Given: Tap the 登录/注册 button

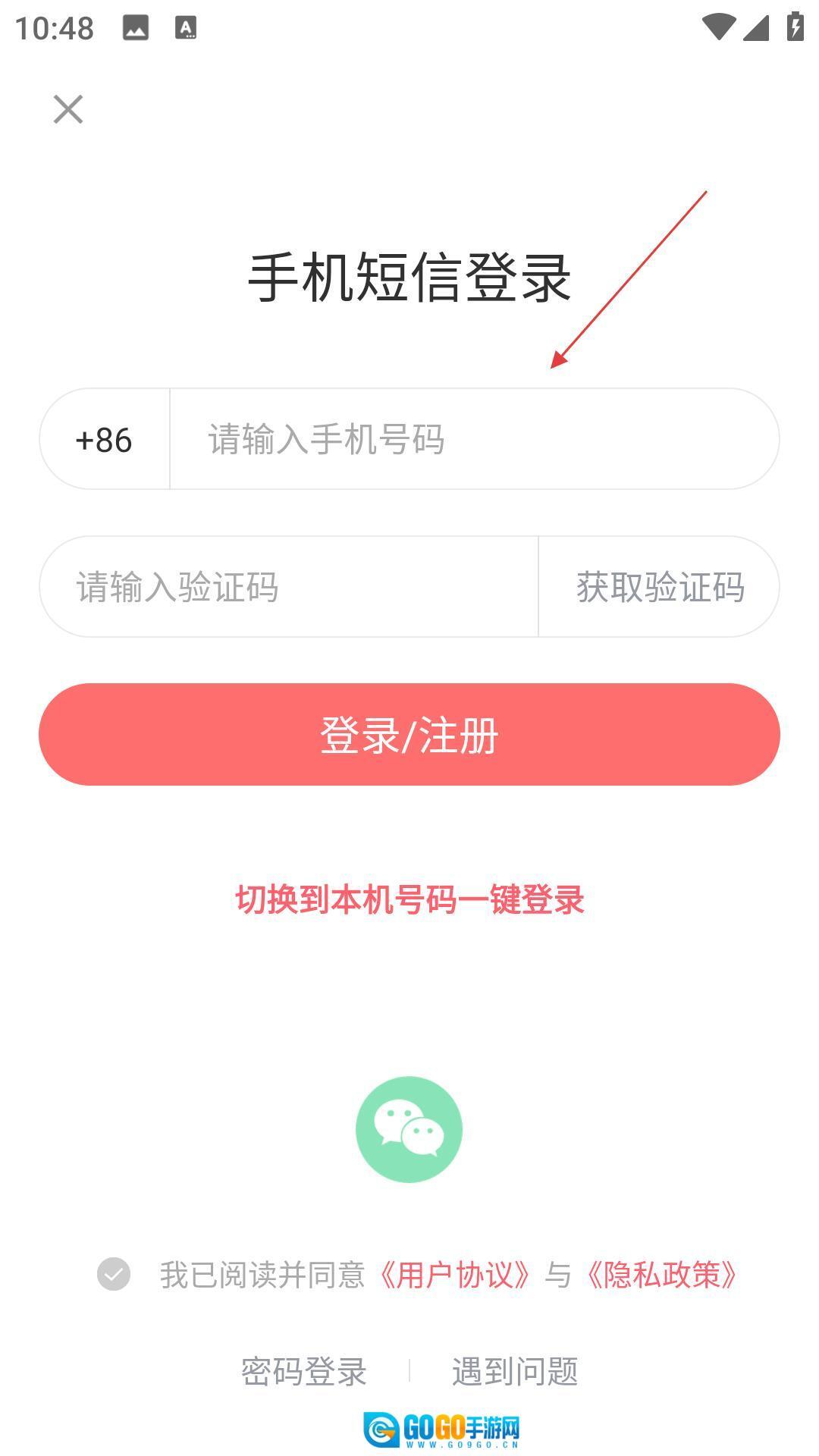Looking at the screenshot, I should tap(409, 734).
